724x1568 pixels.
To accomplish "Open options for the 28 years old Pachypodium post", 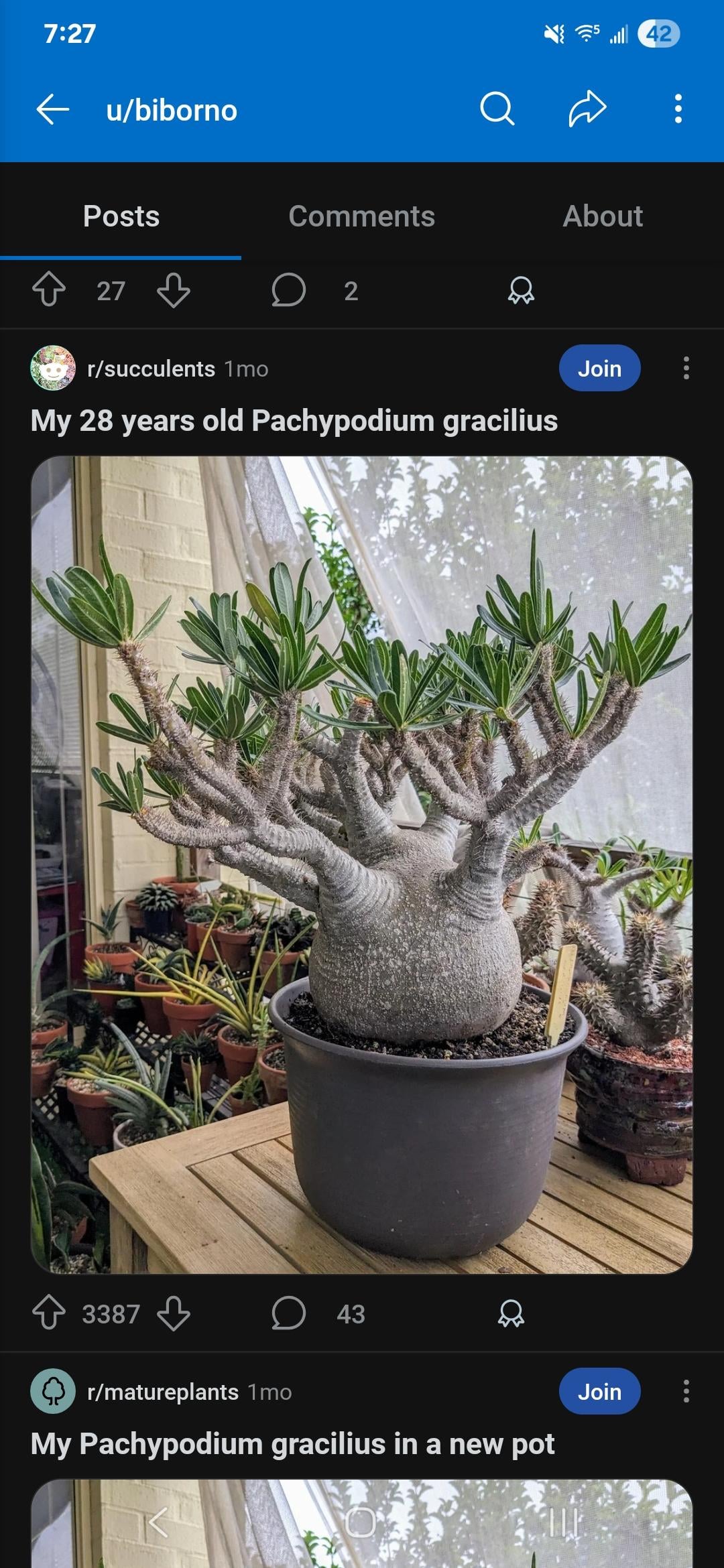I will tap(686, 369).
